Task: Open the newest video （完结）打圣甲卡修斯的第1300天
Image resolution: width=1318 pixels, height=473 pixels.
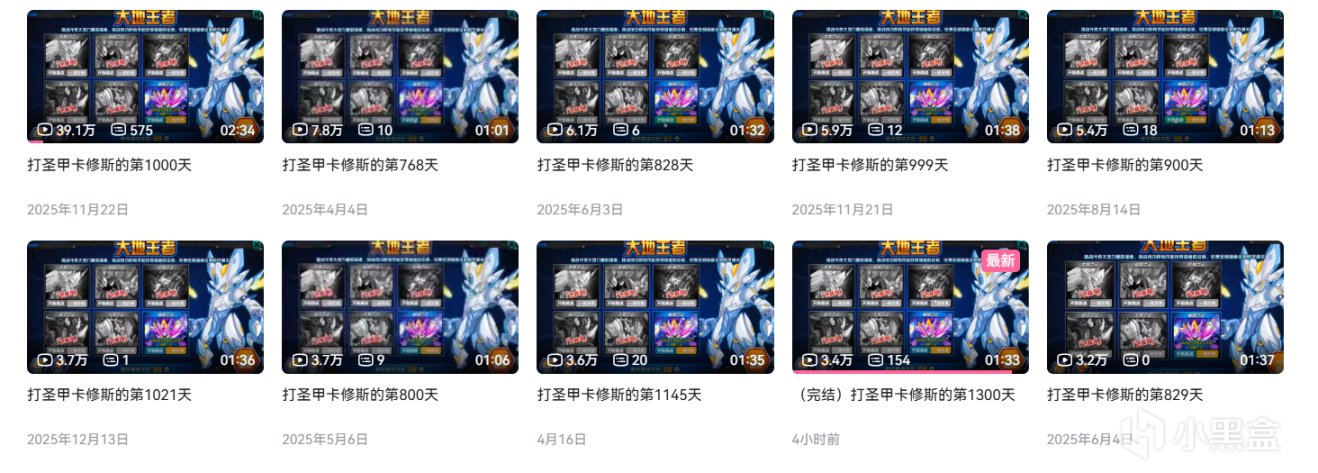Action: coord(910,307)
